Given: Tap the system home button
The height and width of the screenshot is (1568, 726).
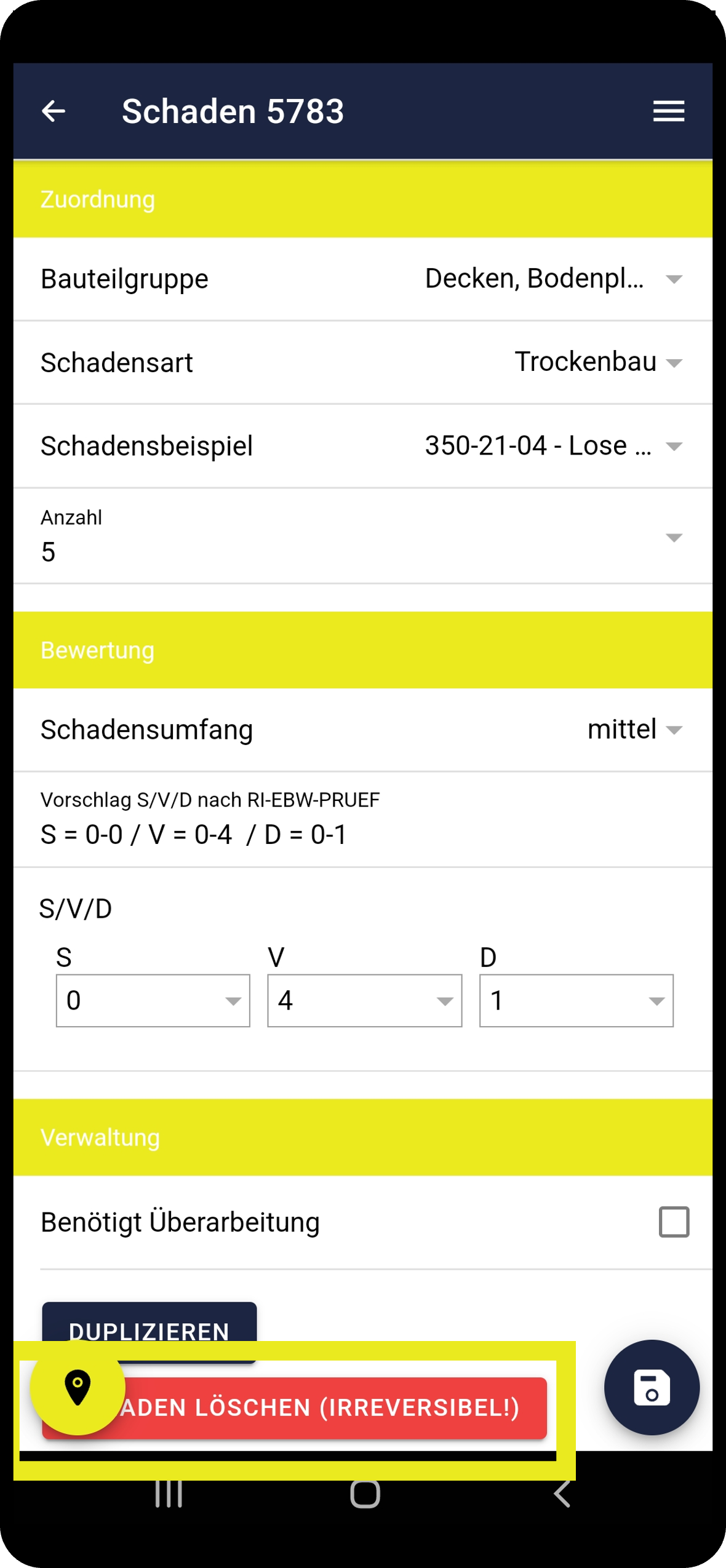Looking at the screenshot, I should coord(365,1494).
